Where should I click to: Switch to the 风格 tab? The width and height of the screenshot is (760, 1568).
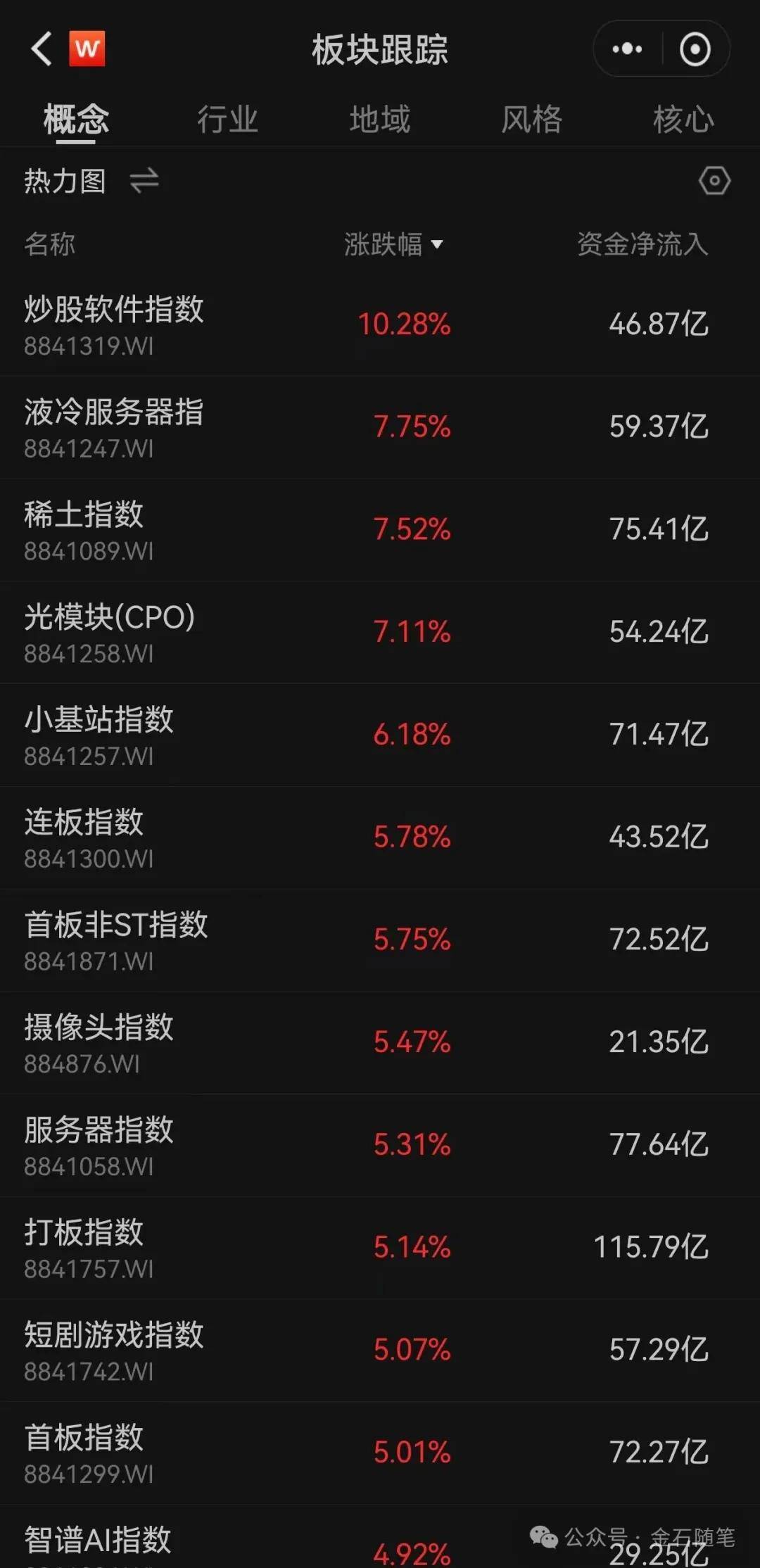(x=532, y=120)
